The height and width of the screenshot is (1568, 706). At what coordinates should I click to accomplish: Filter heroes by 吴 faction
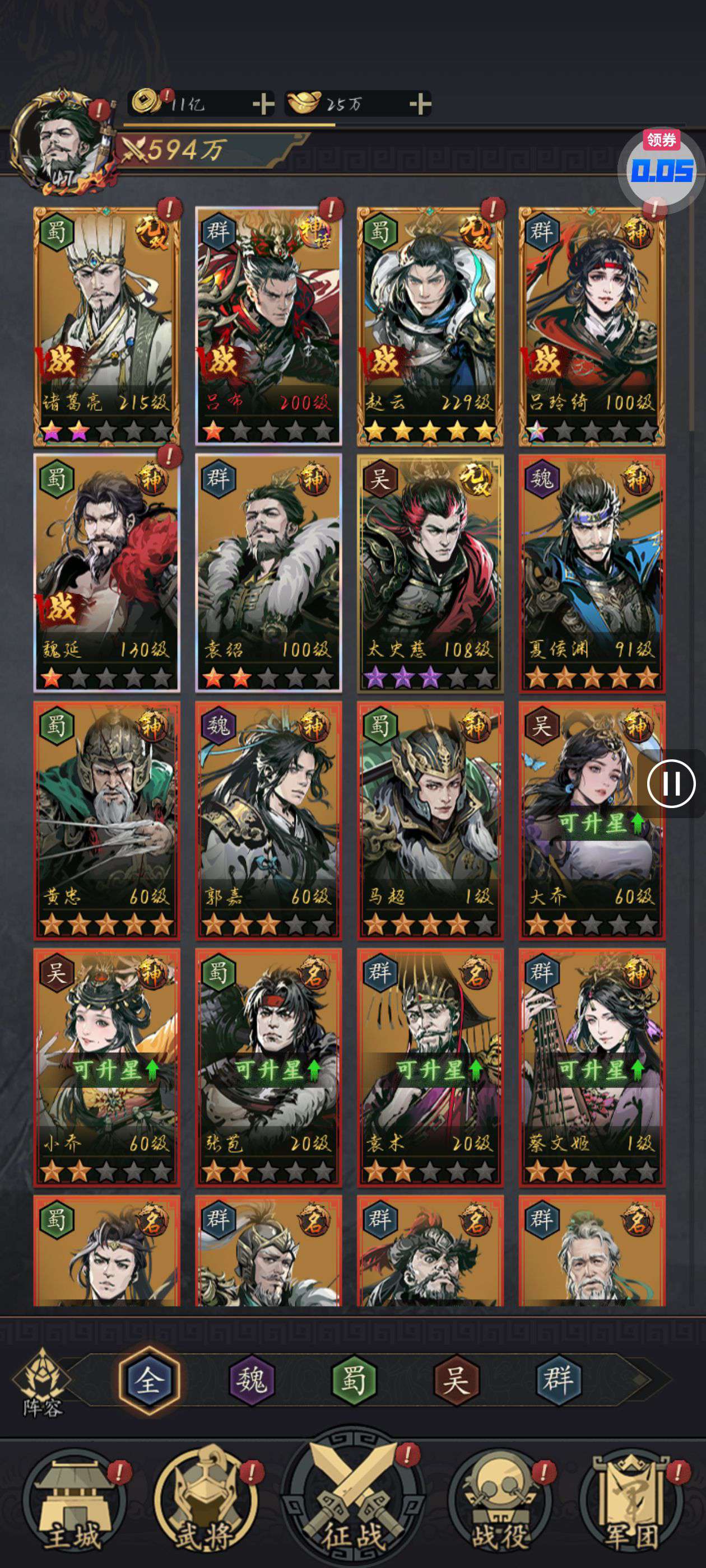(456, 1380)
